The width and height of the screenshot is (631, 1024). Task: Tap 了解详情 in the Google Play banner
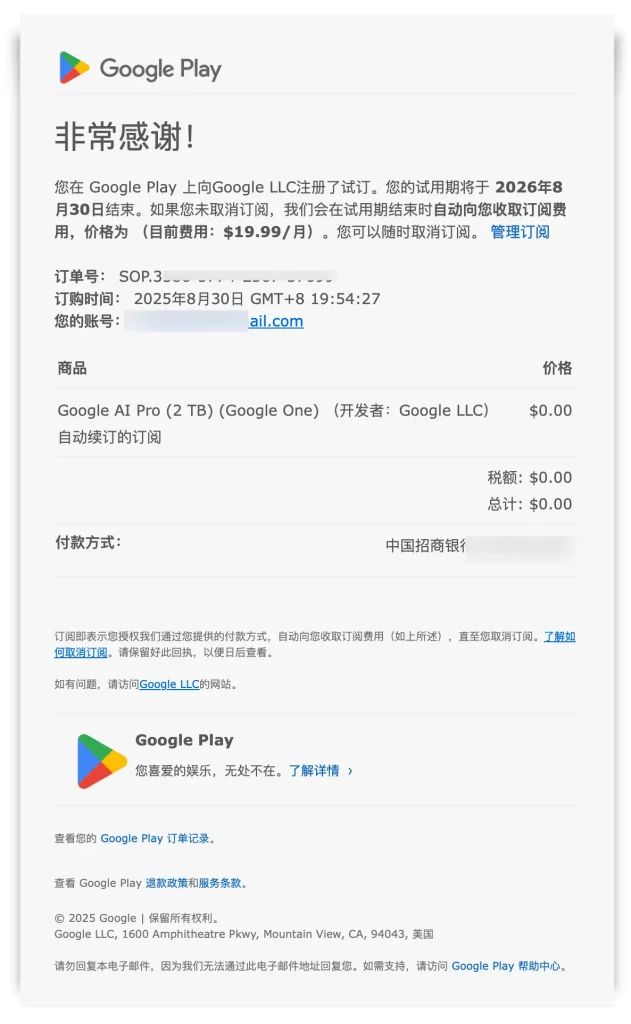(x=320, y=771)
